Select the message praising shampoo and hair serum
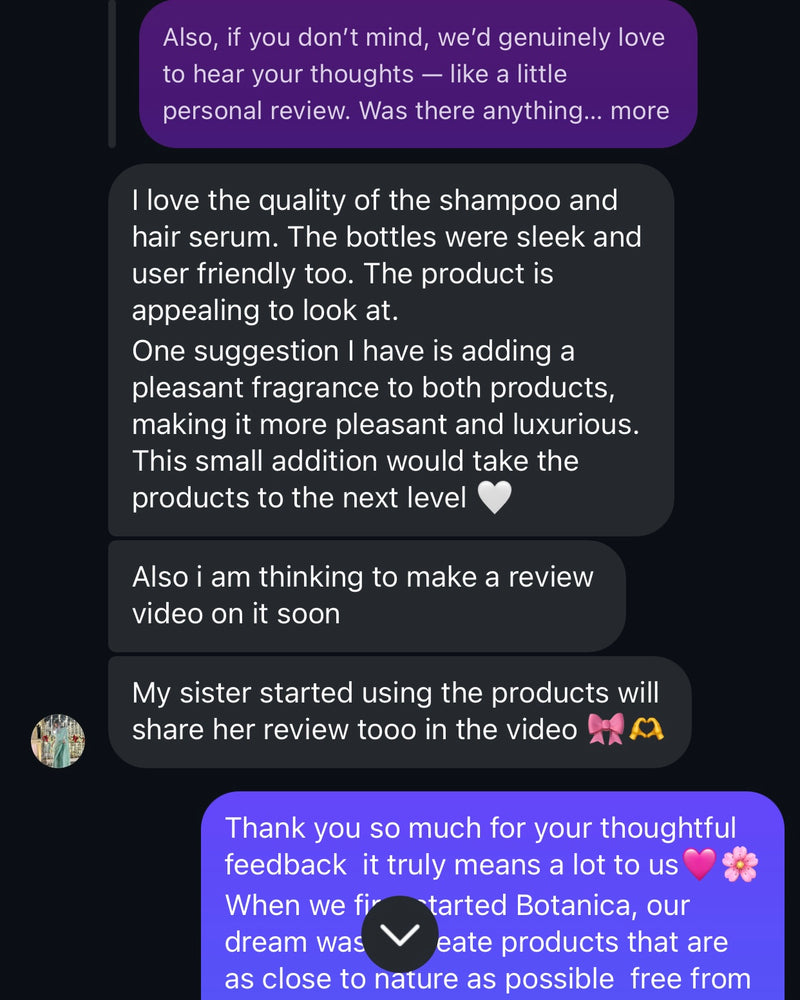 385,350
